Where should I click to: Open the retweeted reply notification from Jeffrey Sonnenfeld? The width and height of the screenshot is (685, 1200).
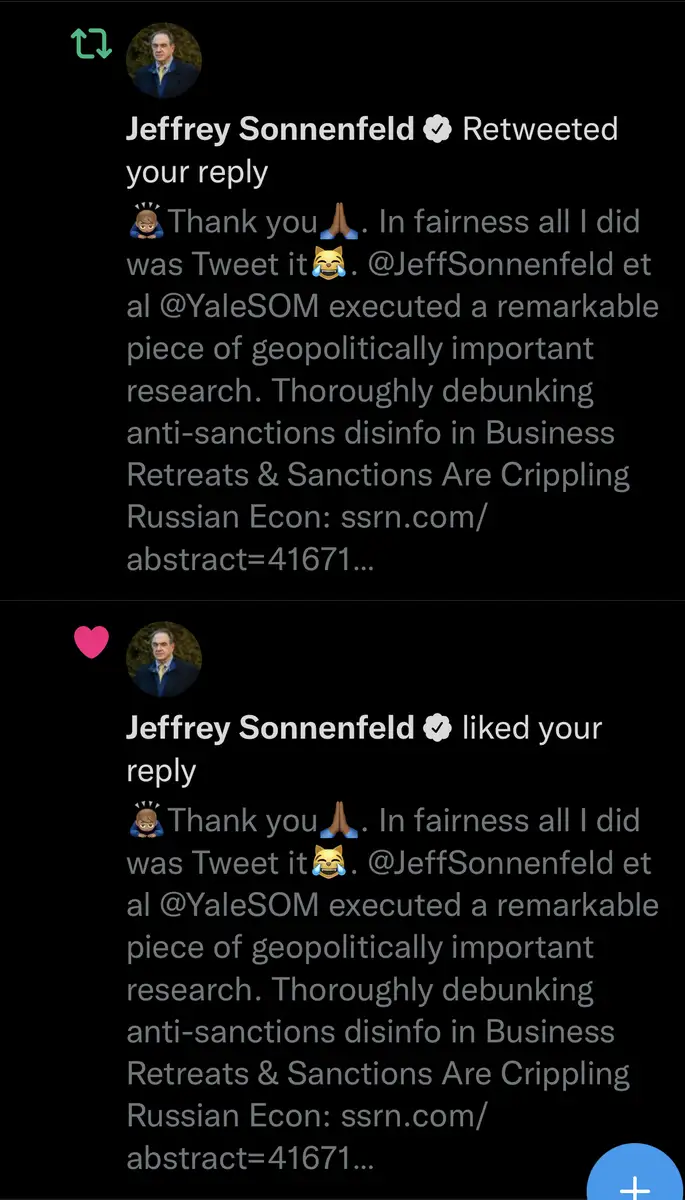pos(390,390)
